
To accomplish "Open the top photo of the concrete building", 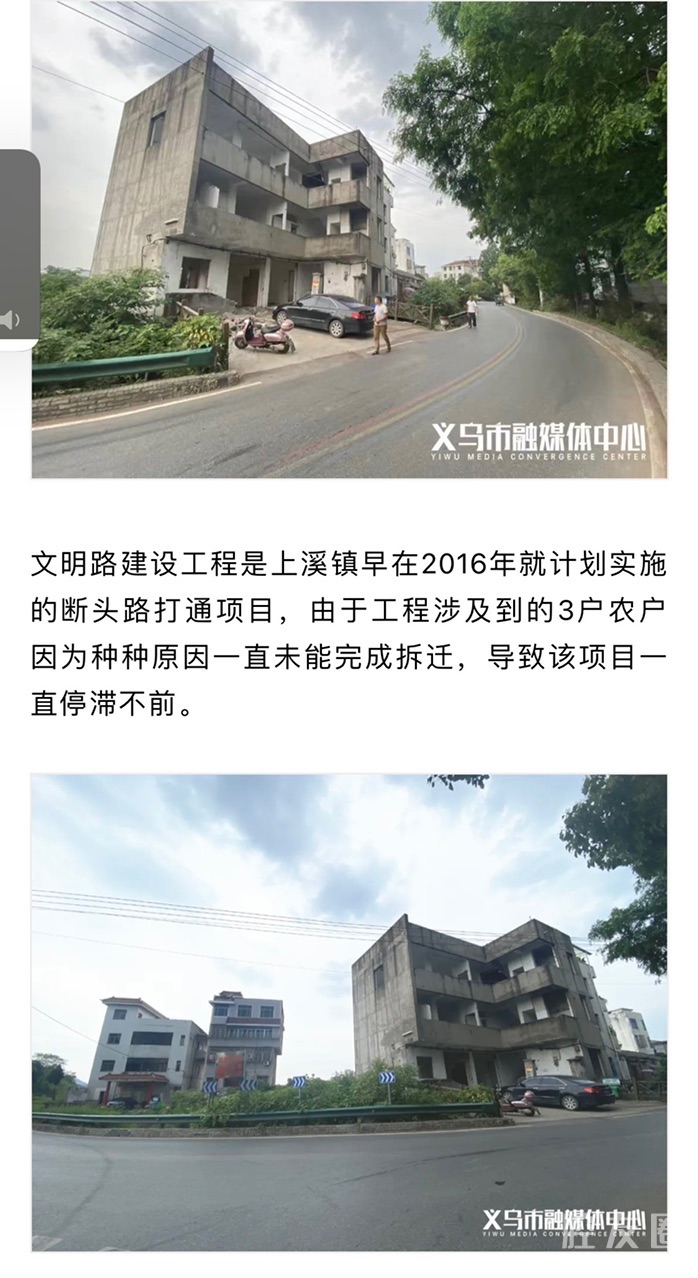I will tap(349, 239).
